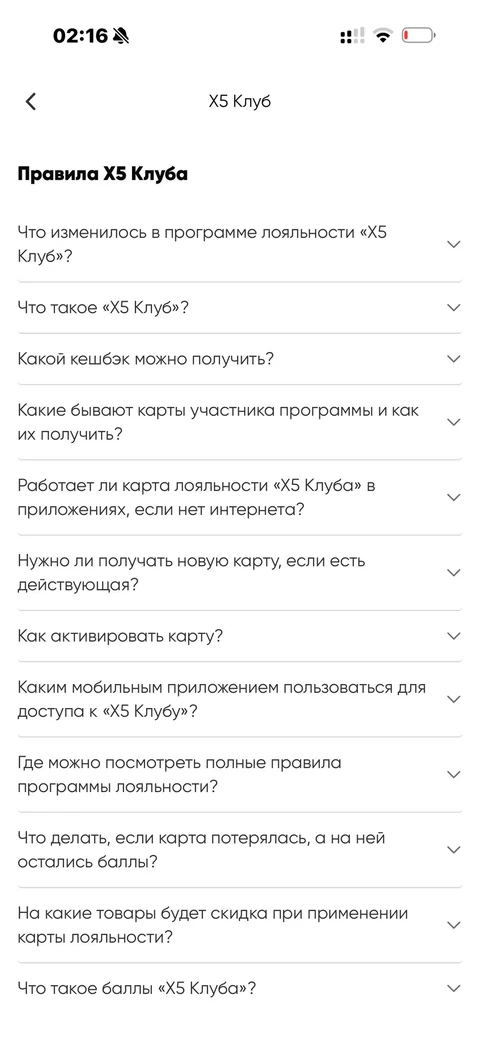Expand «Что изменилось в программе лояльности»
The width and height of the screenshot is (480, 1043).
(x=239, y=244)
